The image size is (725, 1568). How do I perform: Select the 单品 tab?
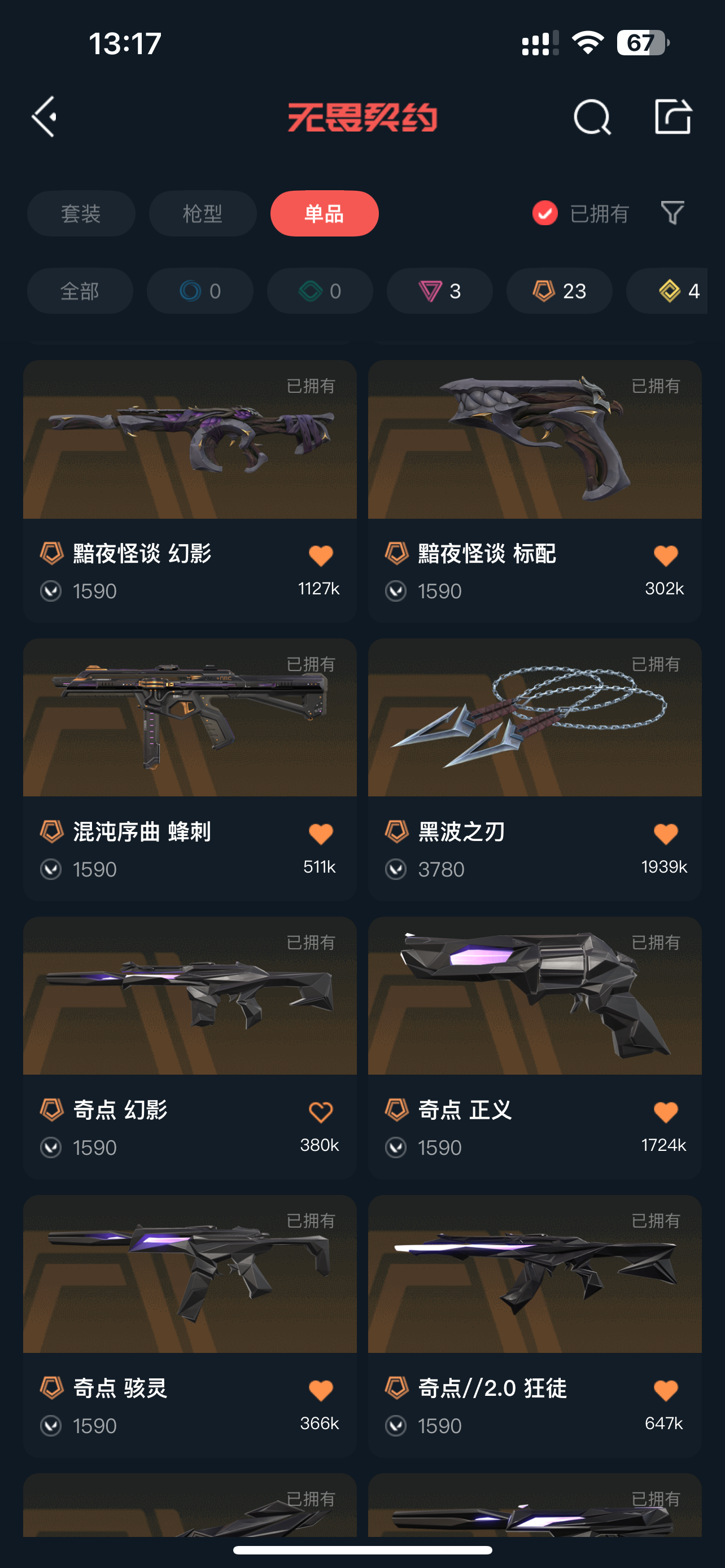325,214
